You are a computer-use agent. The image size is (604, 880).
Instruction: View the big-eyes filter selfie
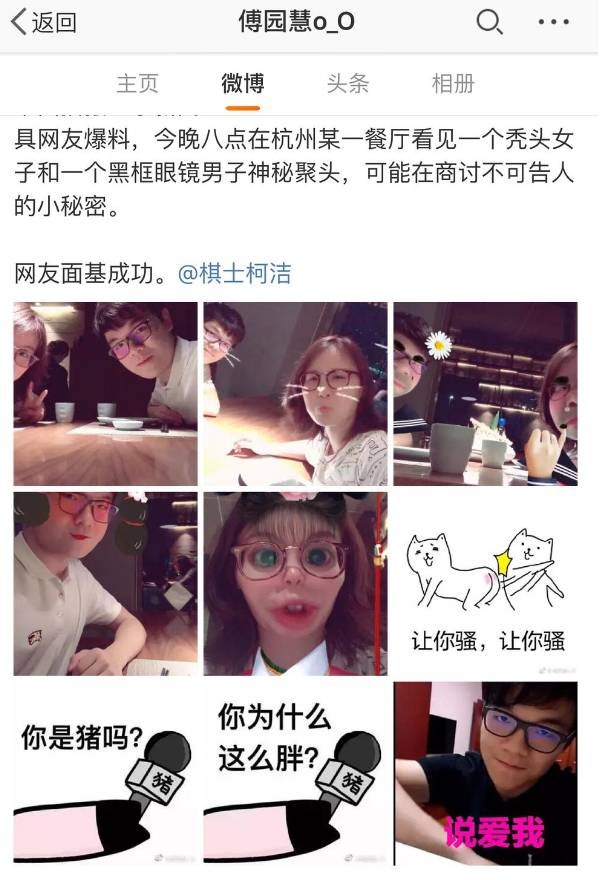tap(295, 583)
